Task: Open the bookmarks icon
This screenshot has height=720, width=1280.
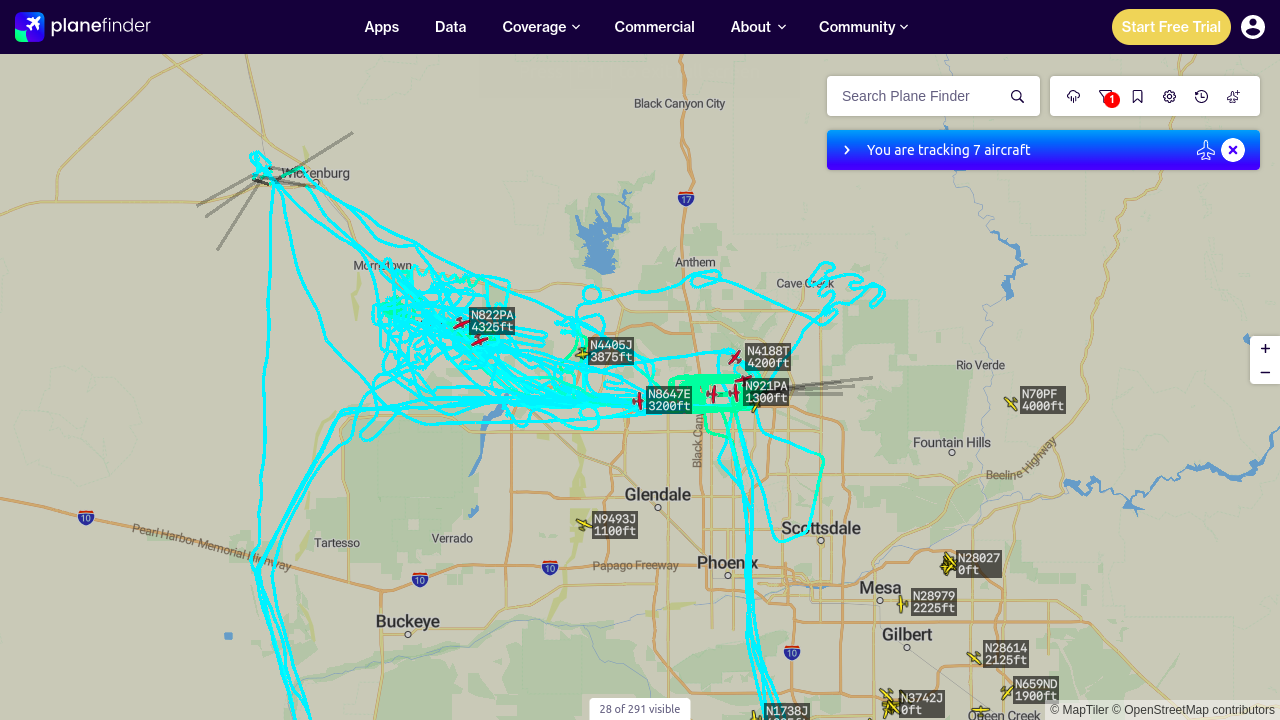Action: click(x=1138, y=96)
